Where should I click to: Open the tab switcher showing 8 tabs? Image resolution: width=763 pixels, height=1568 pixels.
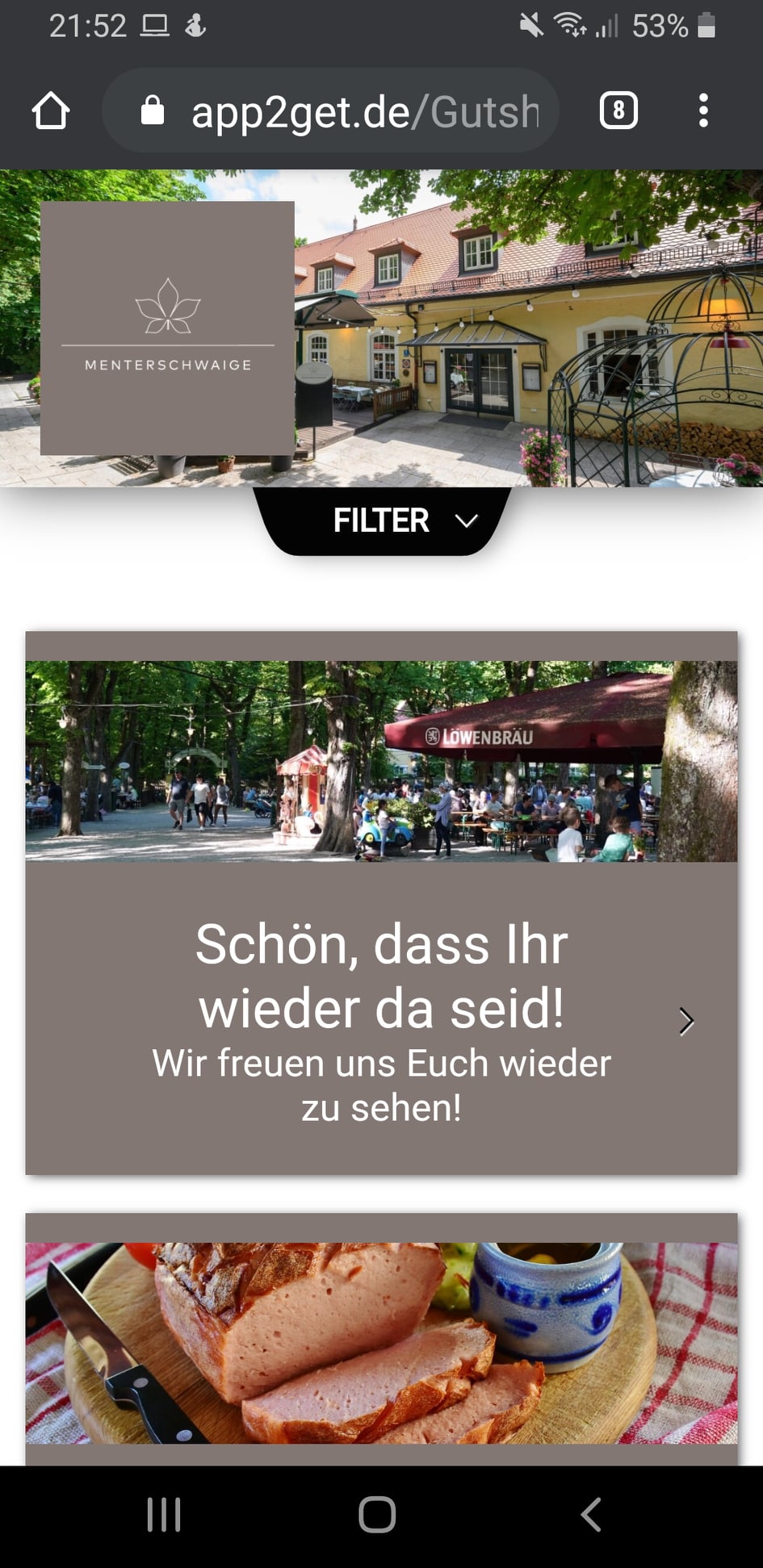pyautogui.click(x=618, y=111)
